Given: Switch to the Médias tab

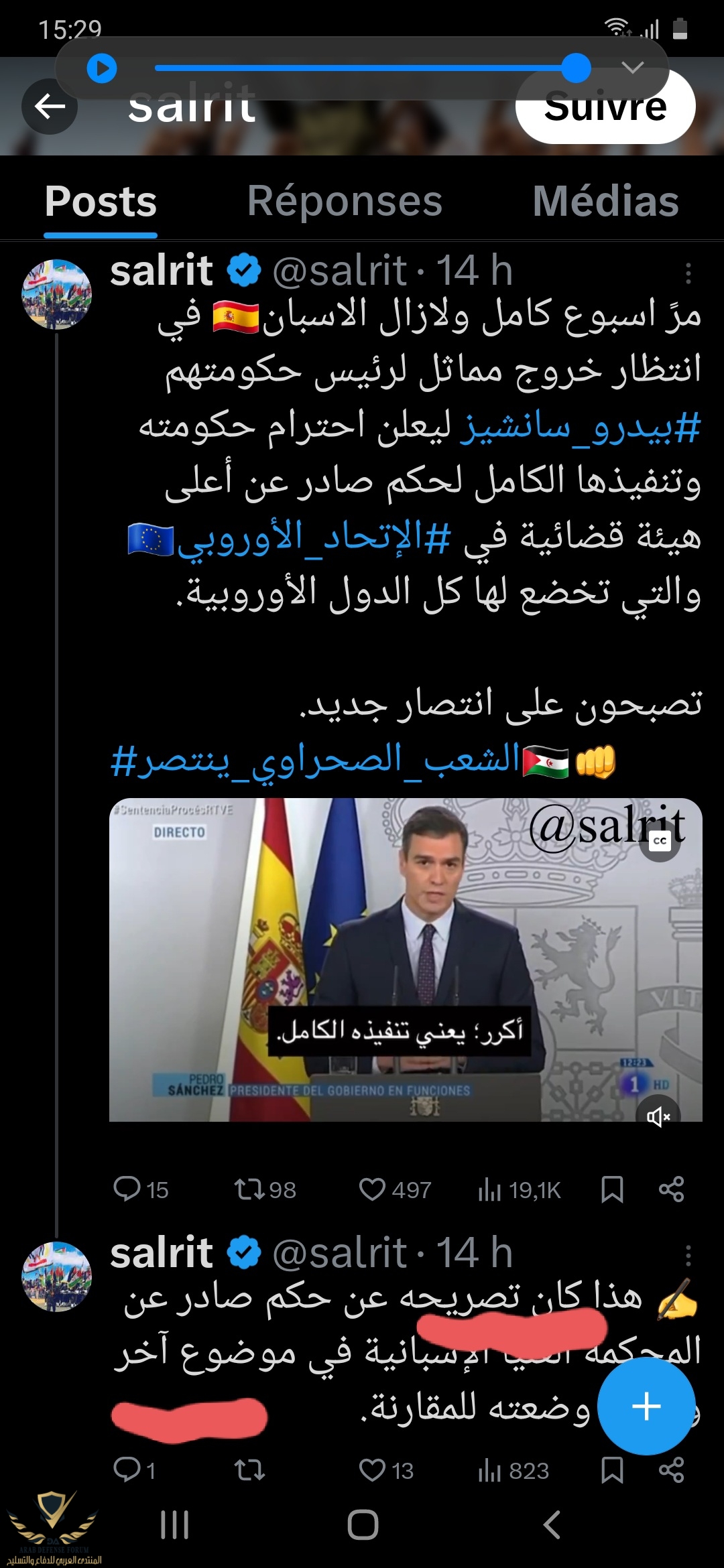Looking at the screenshot, I should point(605,201).
